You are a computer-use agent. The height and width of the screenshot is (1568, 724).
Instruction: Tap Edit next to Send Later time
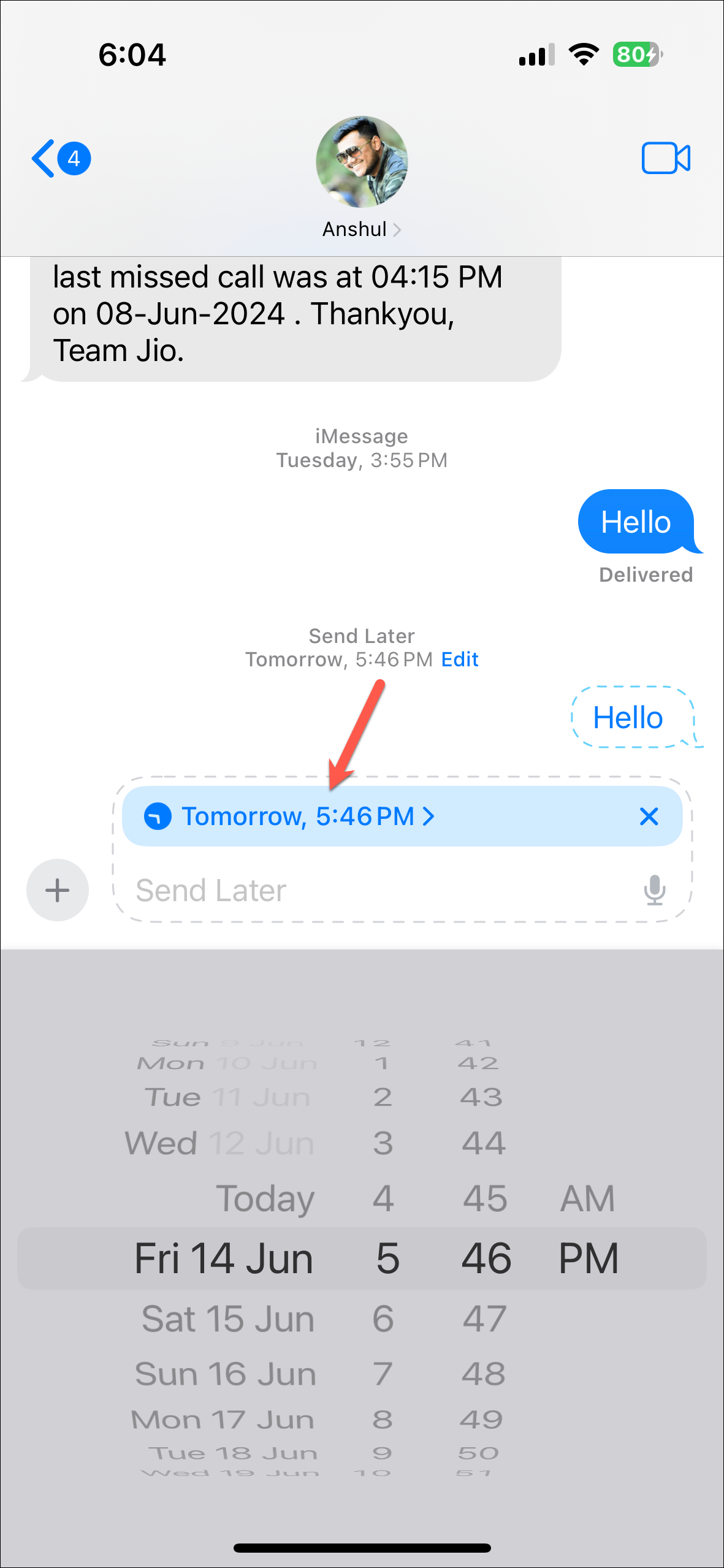460,660
